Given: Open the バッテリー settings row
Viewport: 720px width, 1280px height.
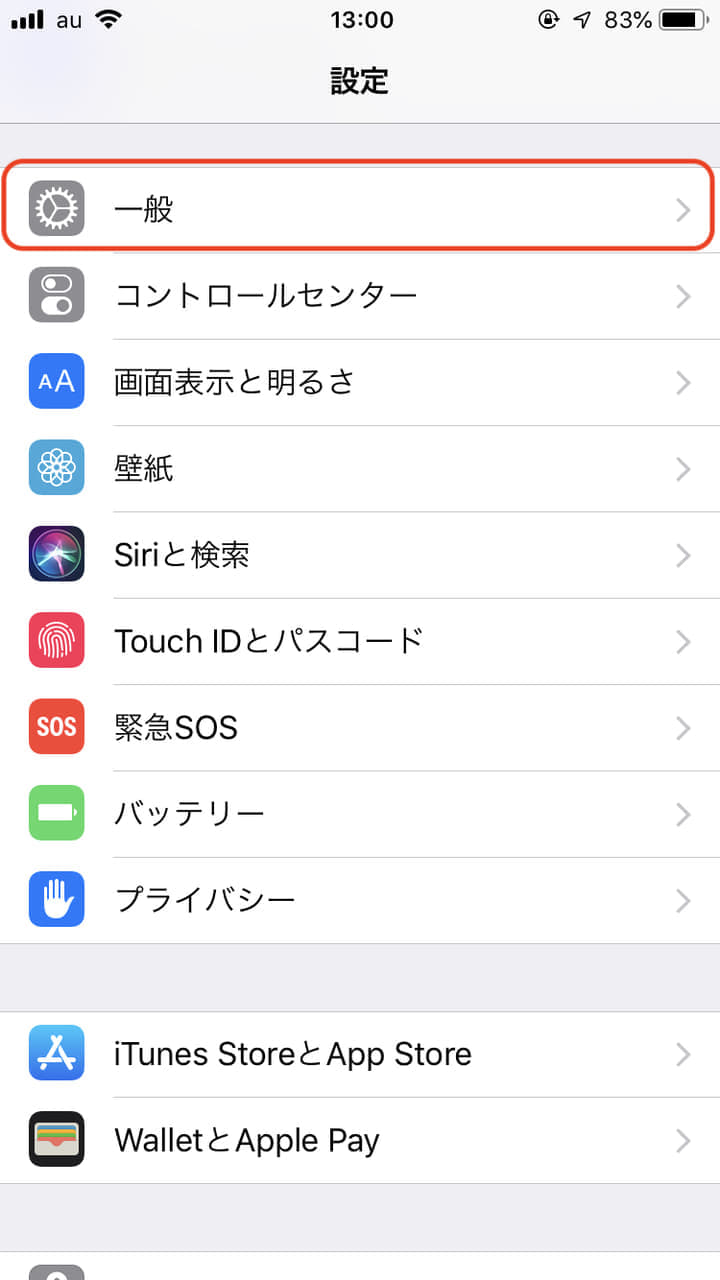Looking at the screenshot, I should (x=360, y=813).
